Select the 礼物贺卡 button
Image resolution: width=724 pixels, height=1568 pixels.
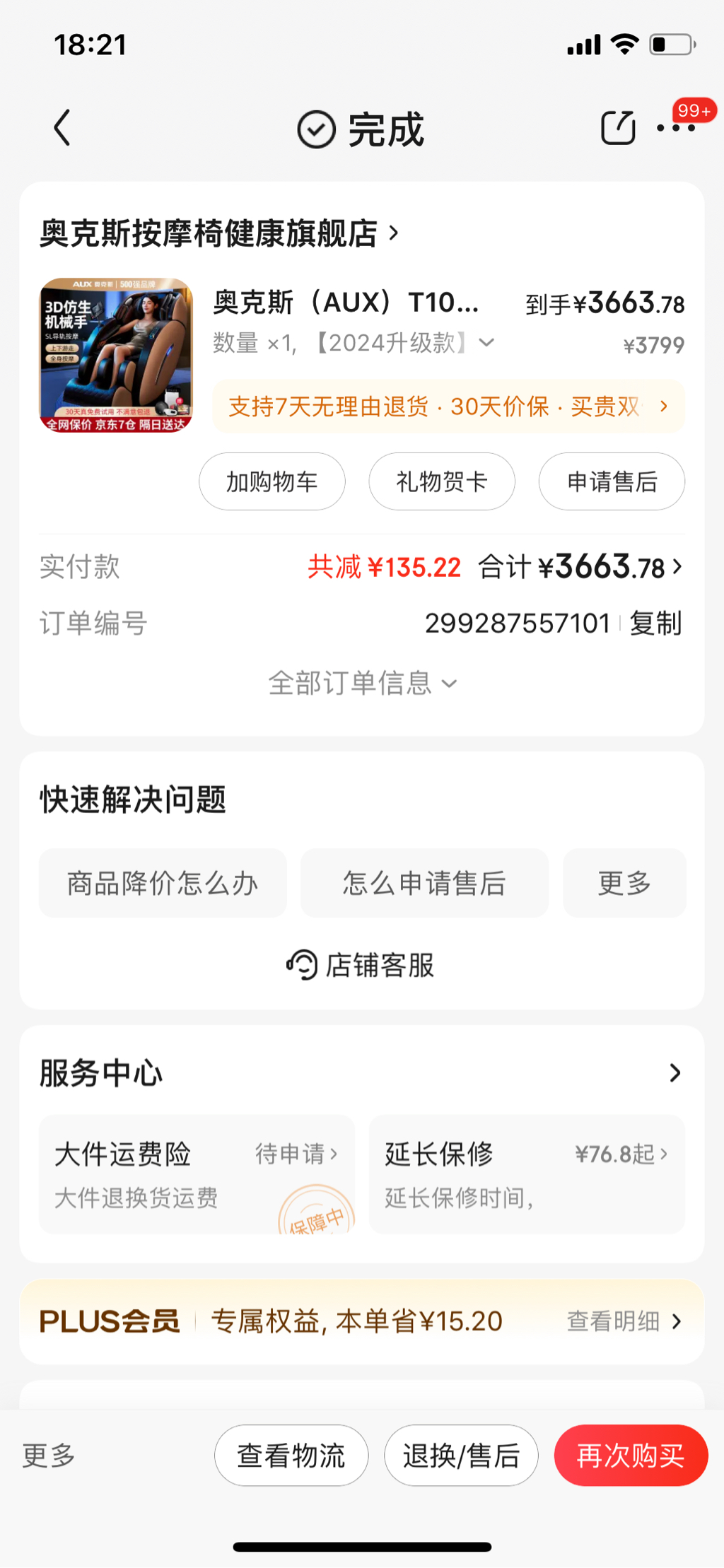click(x=442, y=482)
